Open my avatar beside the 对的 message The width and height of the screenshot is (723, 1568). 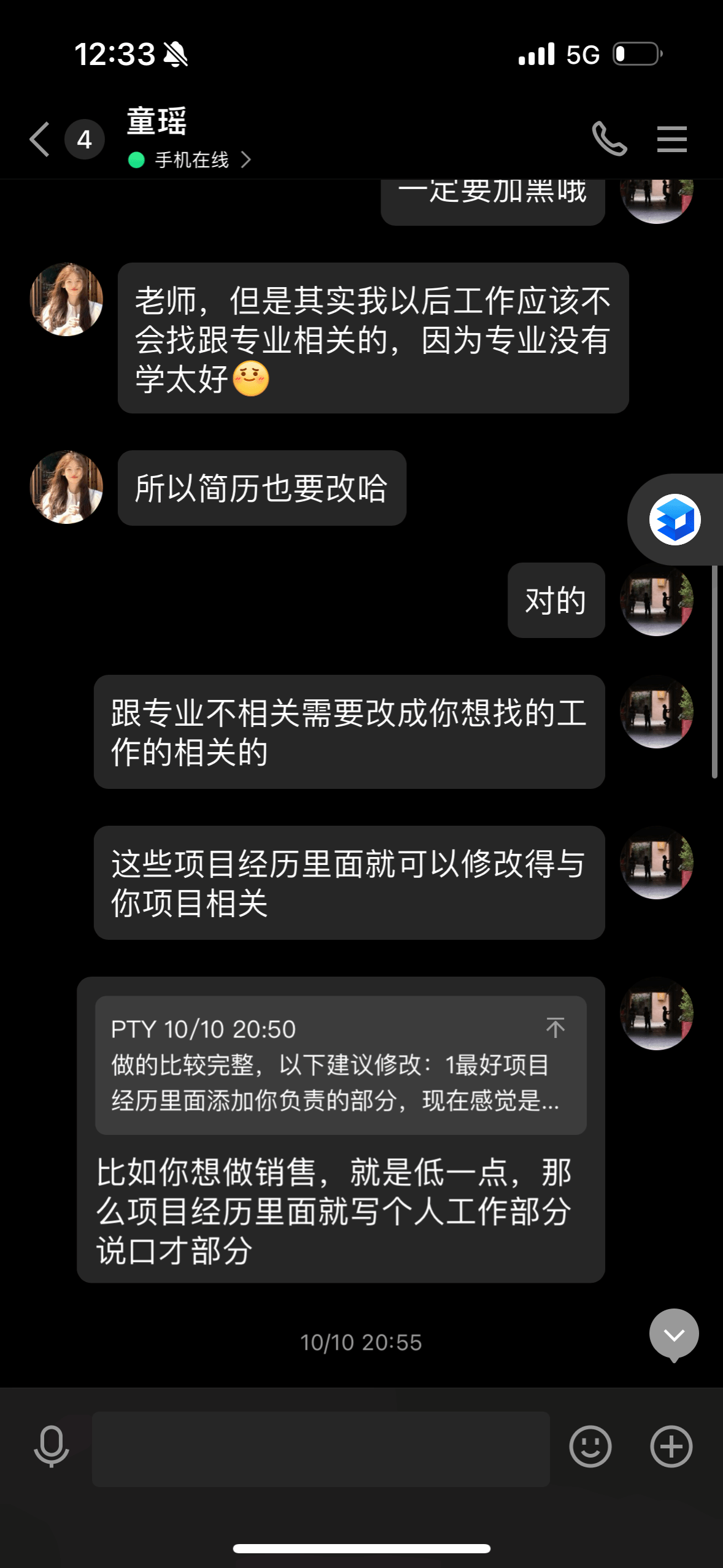coord(656,600)
